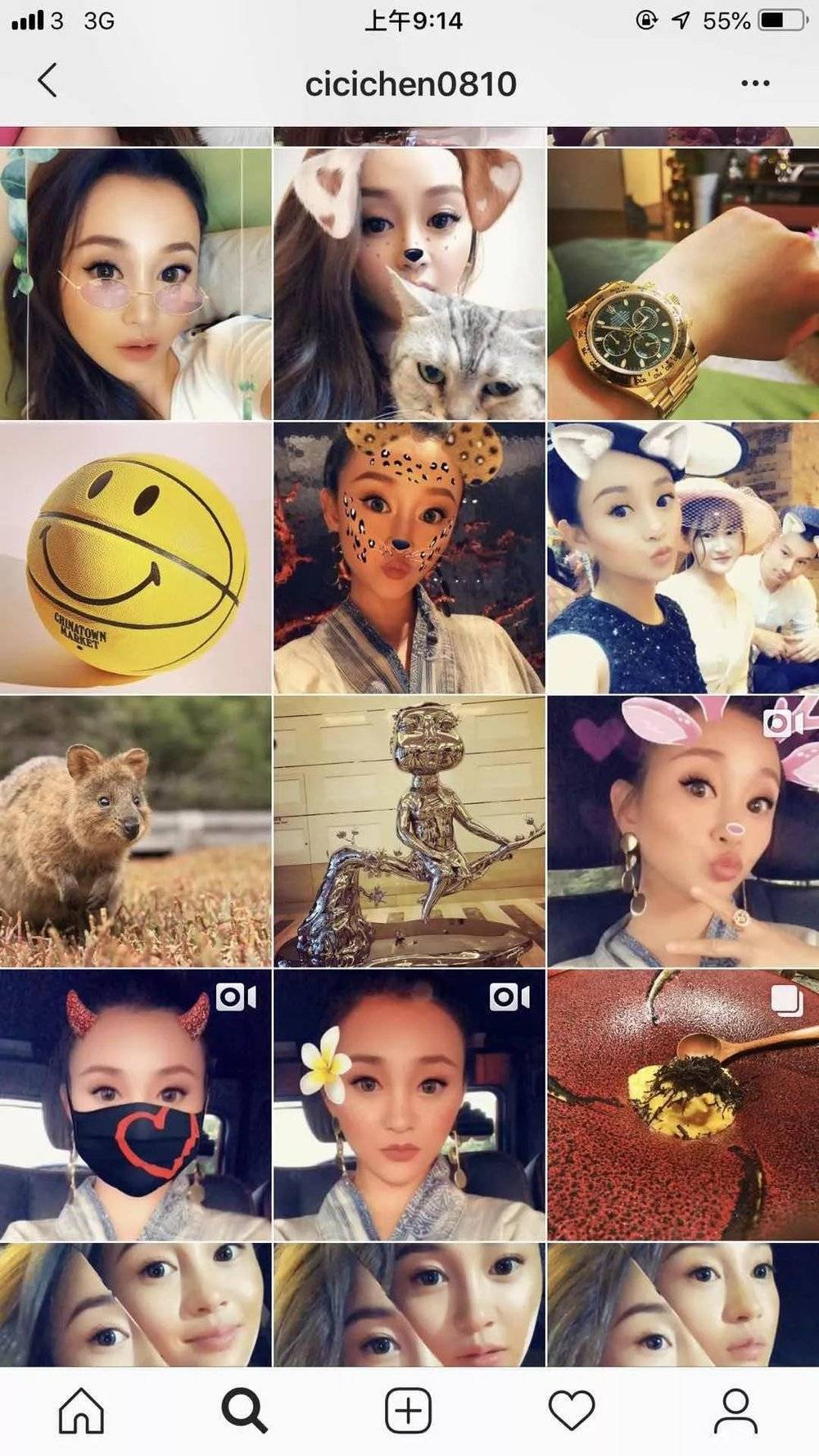Switch to the Search tab

click(245, 1410)
